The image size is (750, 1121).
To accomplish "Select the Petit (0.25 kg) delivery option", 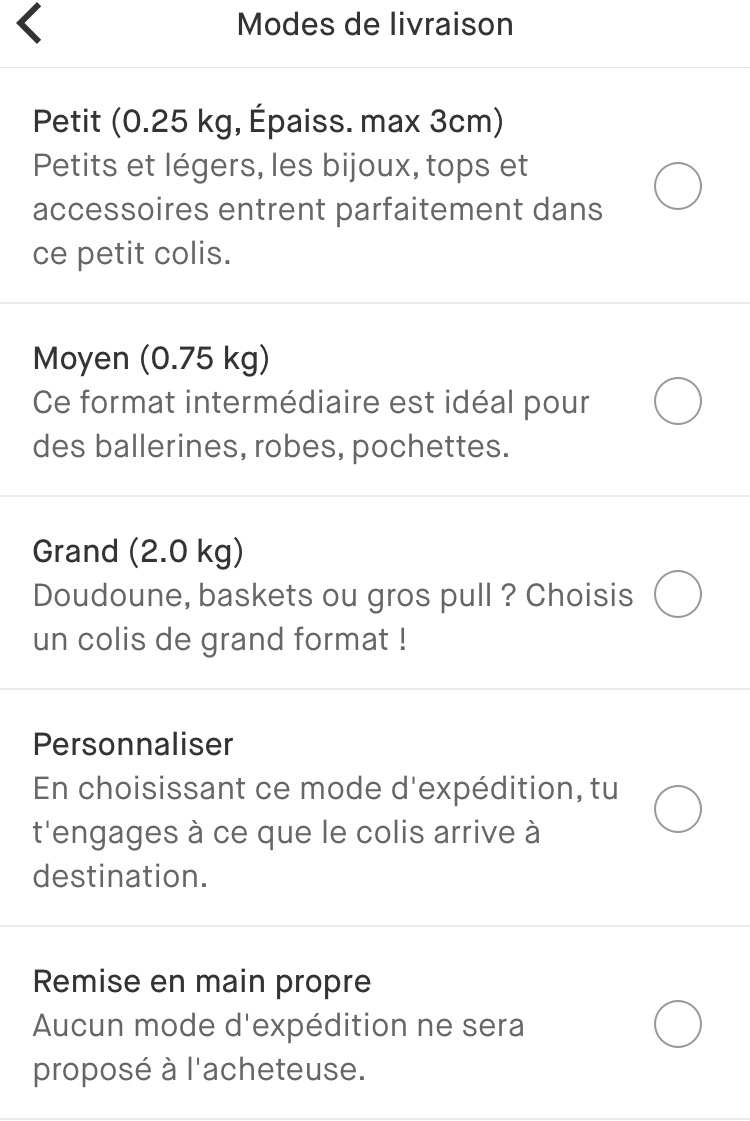I will pyautogui.click(x=677, y=187).
